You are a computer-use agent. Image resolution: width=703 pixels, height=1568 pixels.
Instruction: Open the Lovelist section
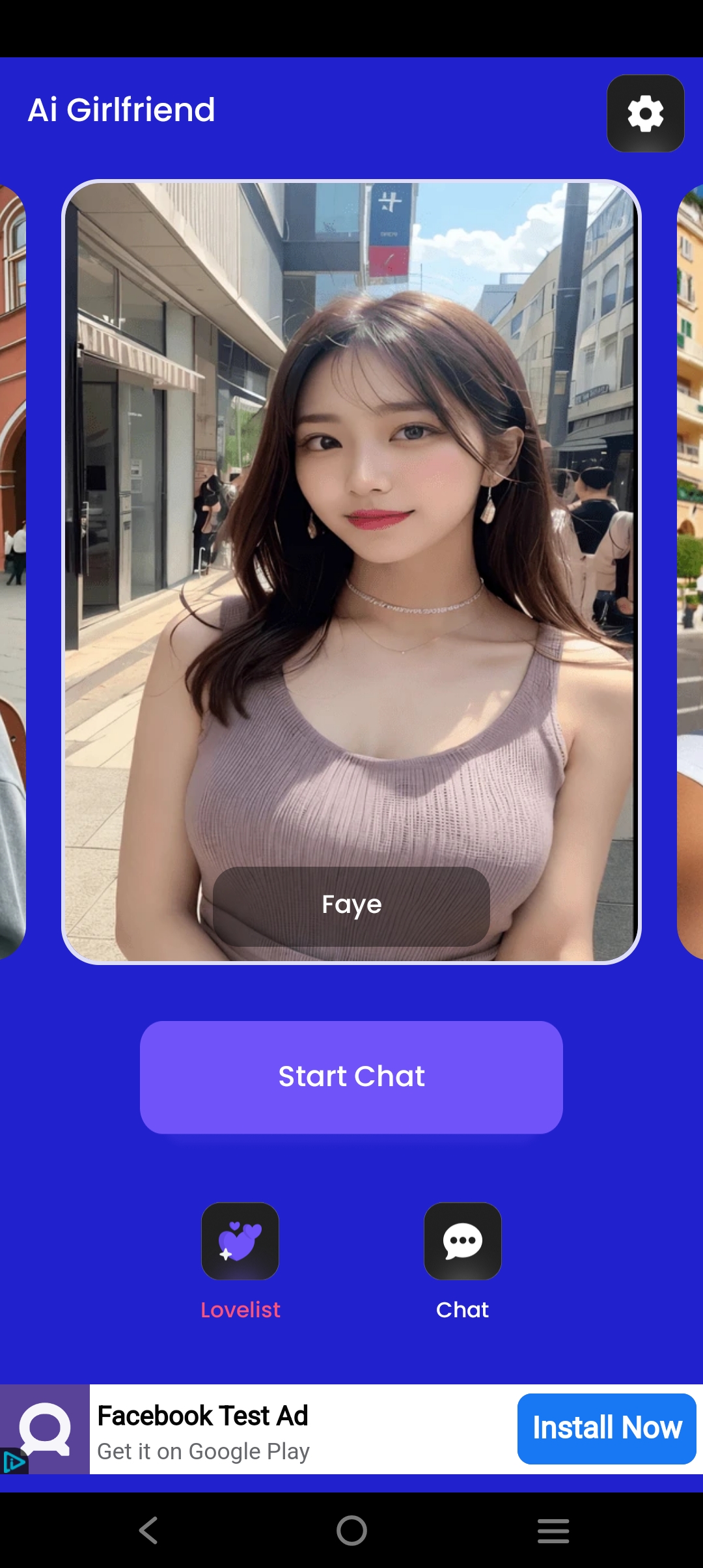[240, 1241]
